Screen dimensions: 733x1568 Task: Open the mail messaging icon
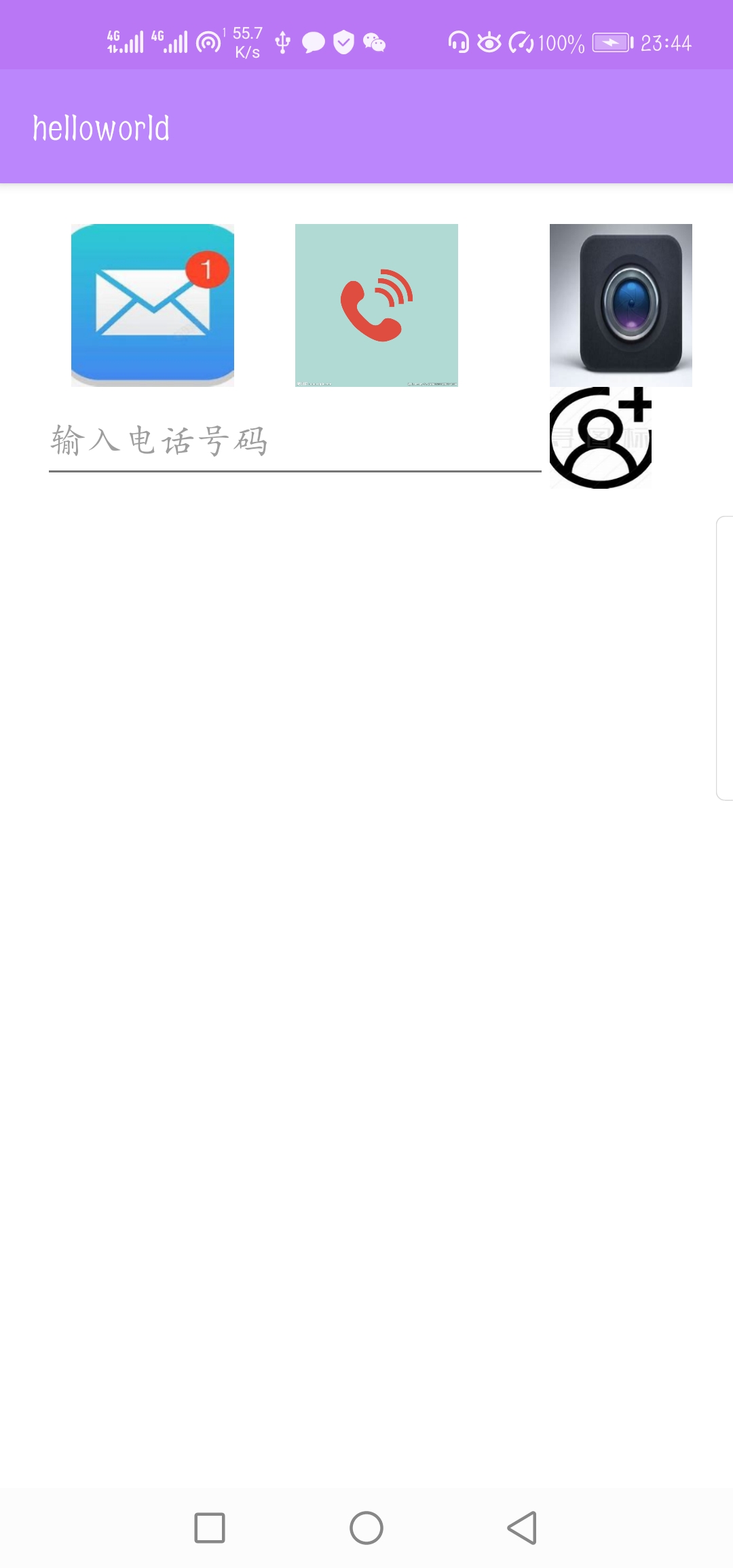tap(152, 304)
